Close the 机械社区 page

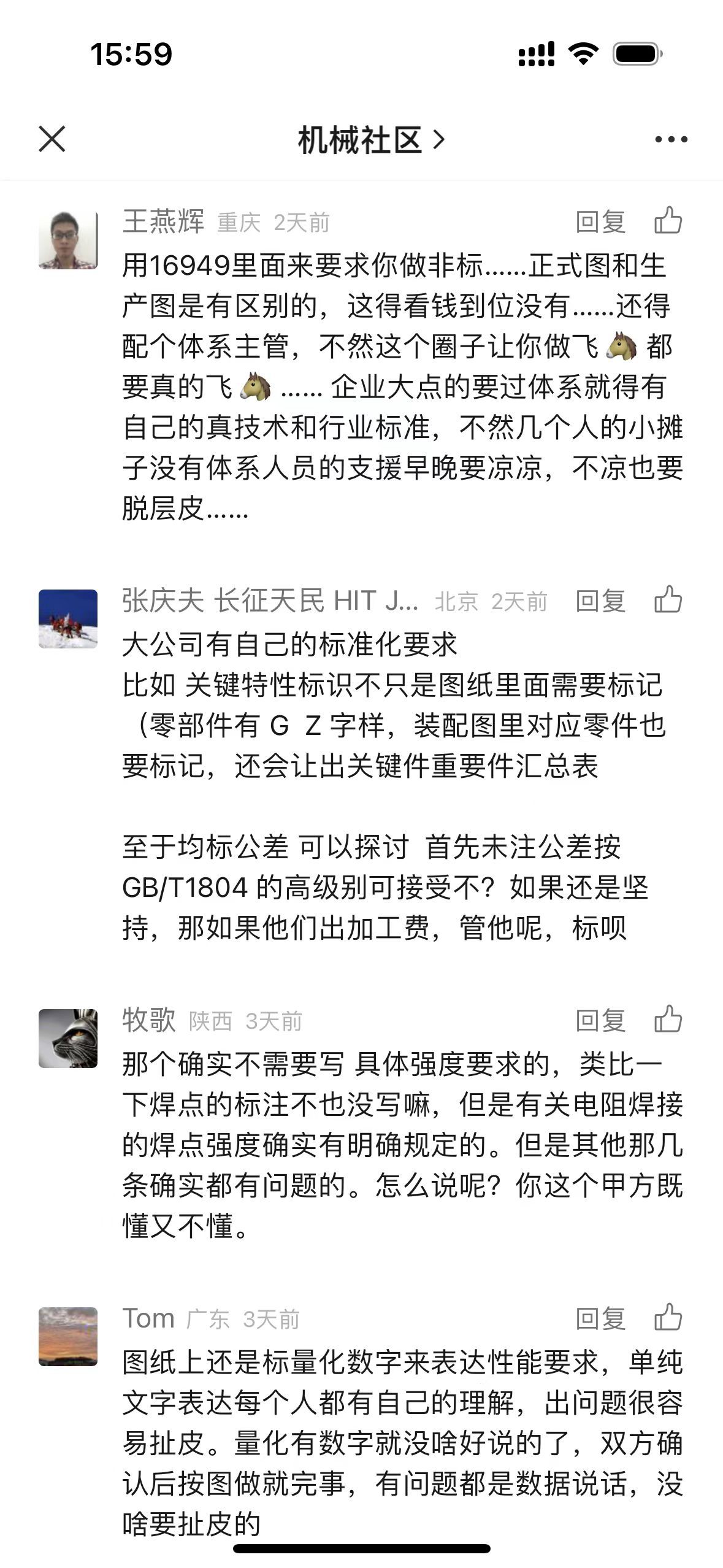click(52, 139)
